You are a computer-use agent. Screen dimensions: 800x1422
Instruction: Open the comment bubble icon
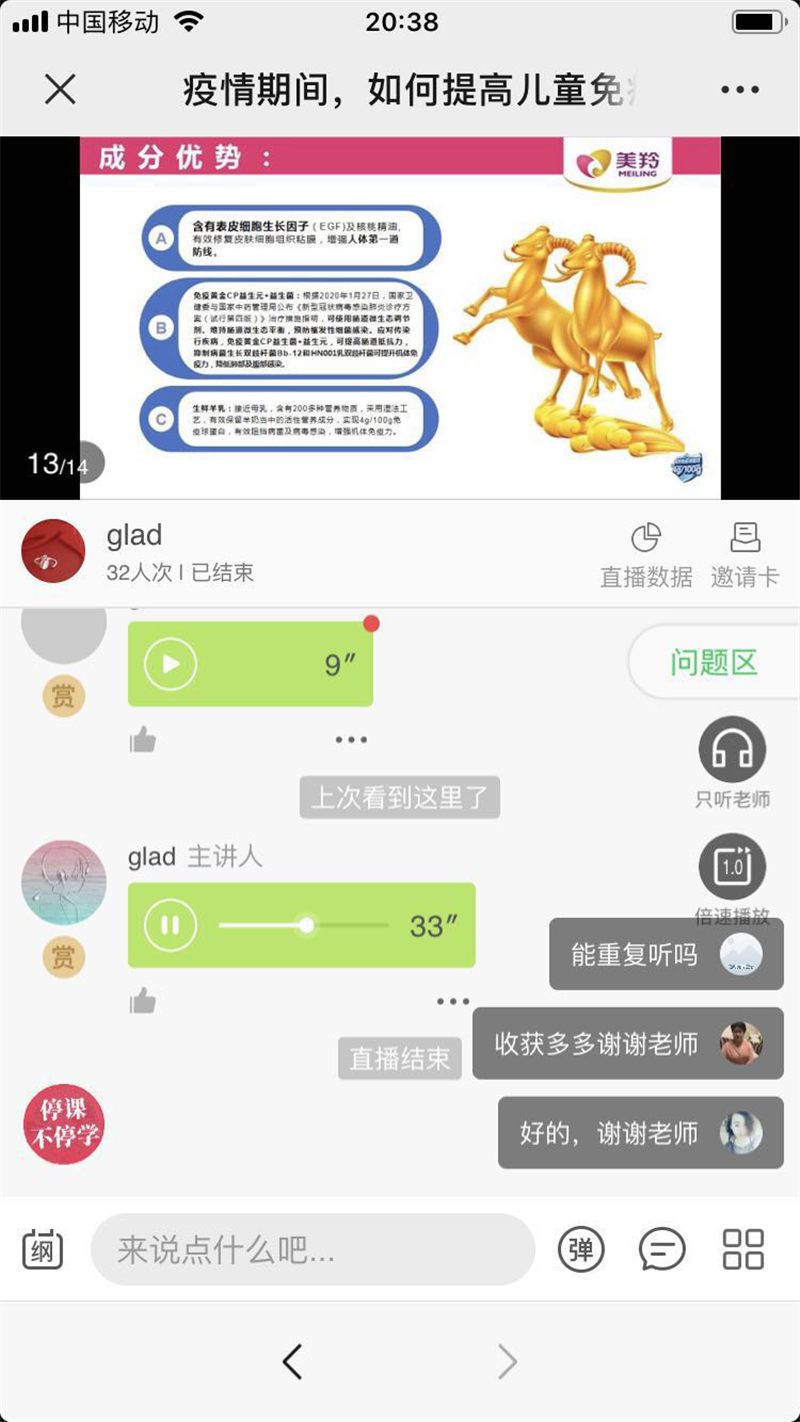click(661, 1249)
